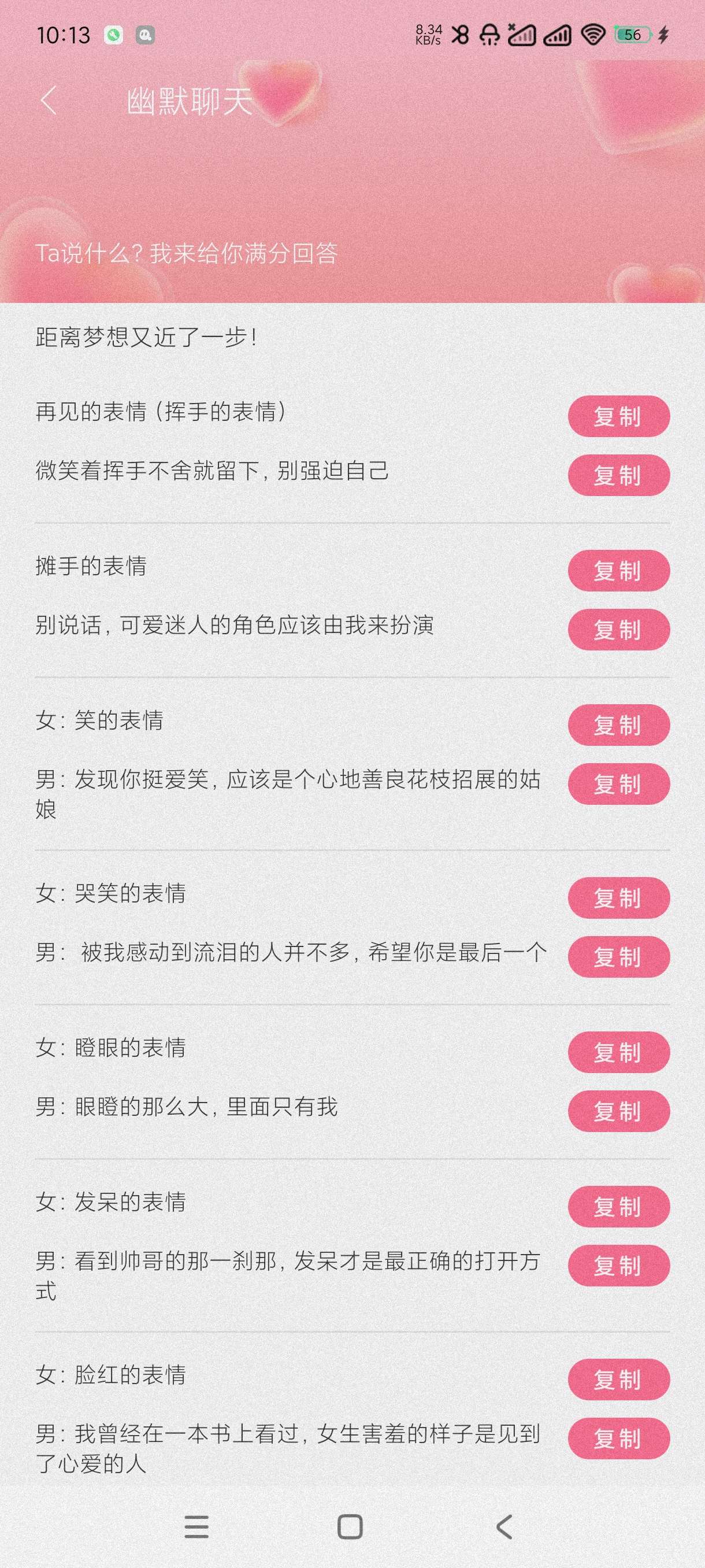Copy the reply 发现你挺爱笑

pyautogui.click(x=618, y=784)
